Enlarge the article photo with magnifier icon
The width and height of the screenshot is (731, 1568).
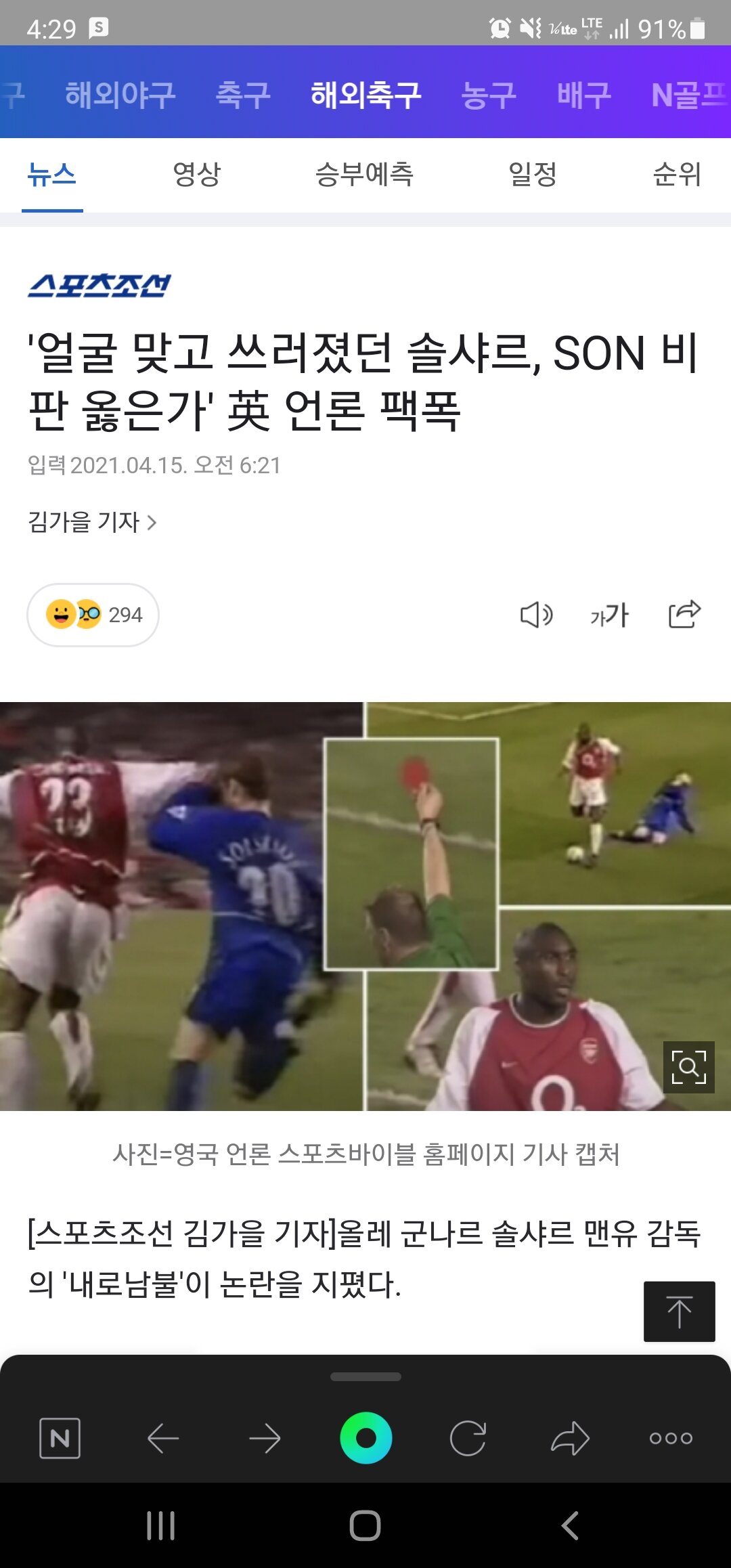pyautogui.click(x=689, y=1067)
